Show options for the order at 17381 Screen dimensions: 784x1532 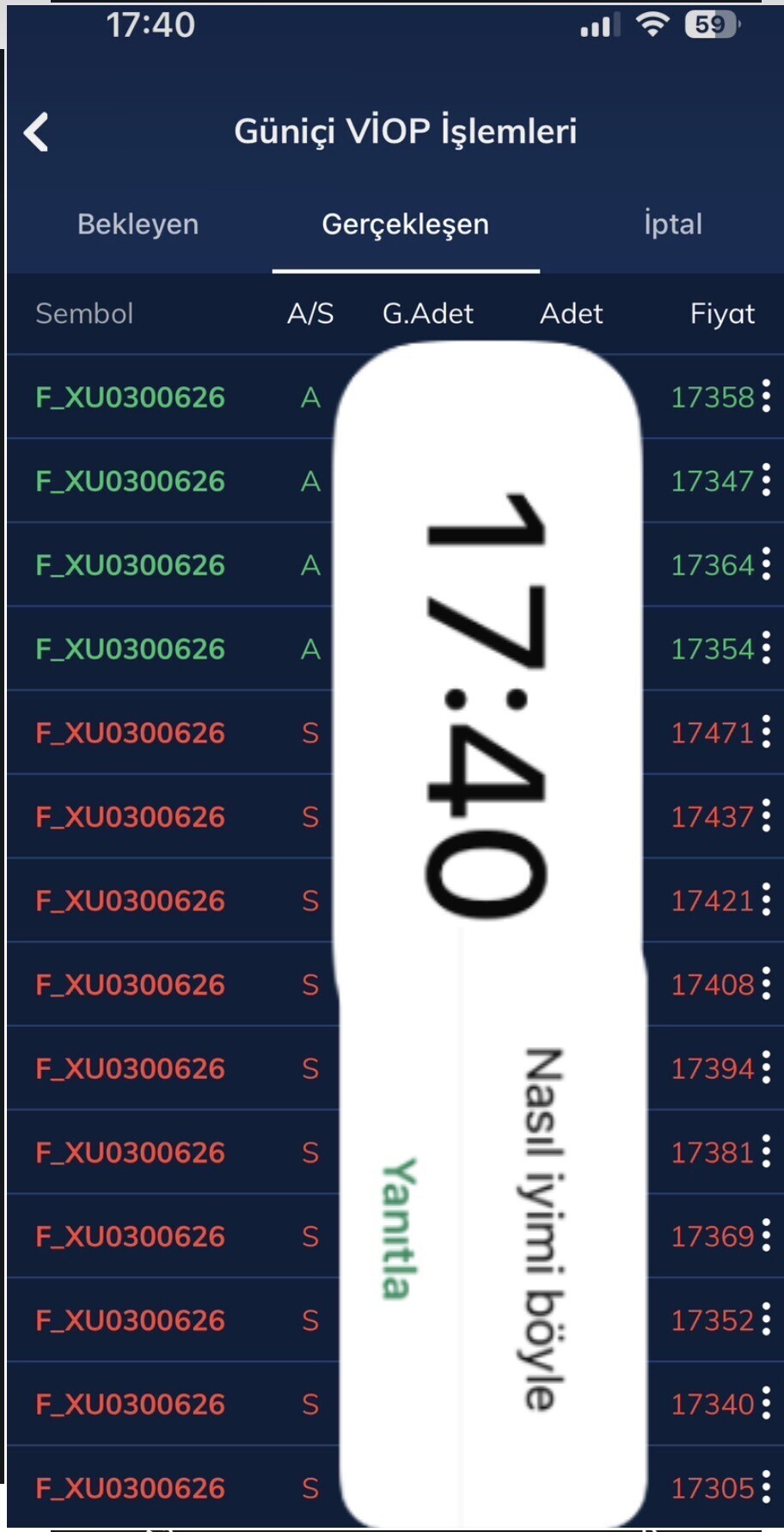pos(766,1151)
